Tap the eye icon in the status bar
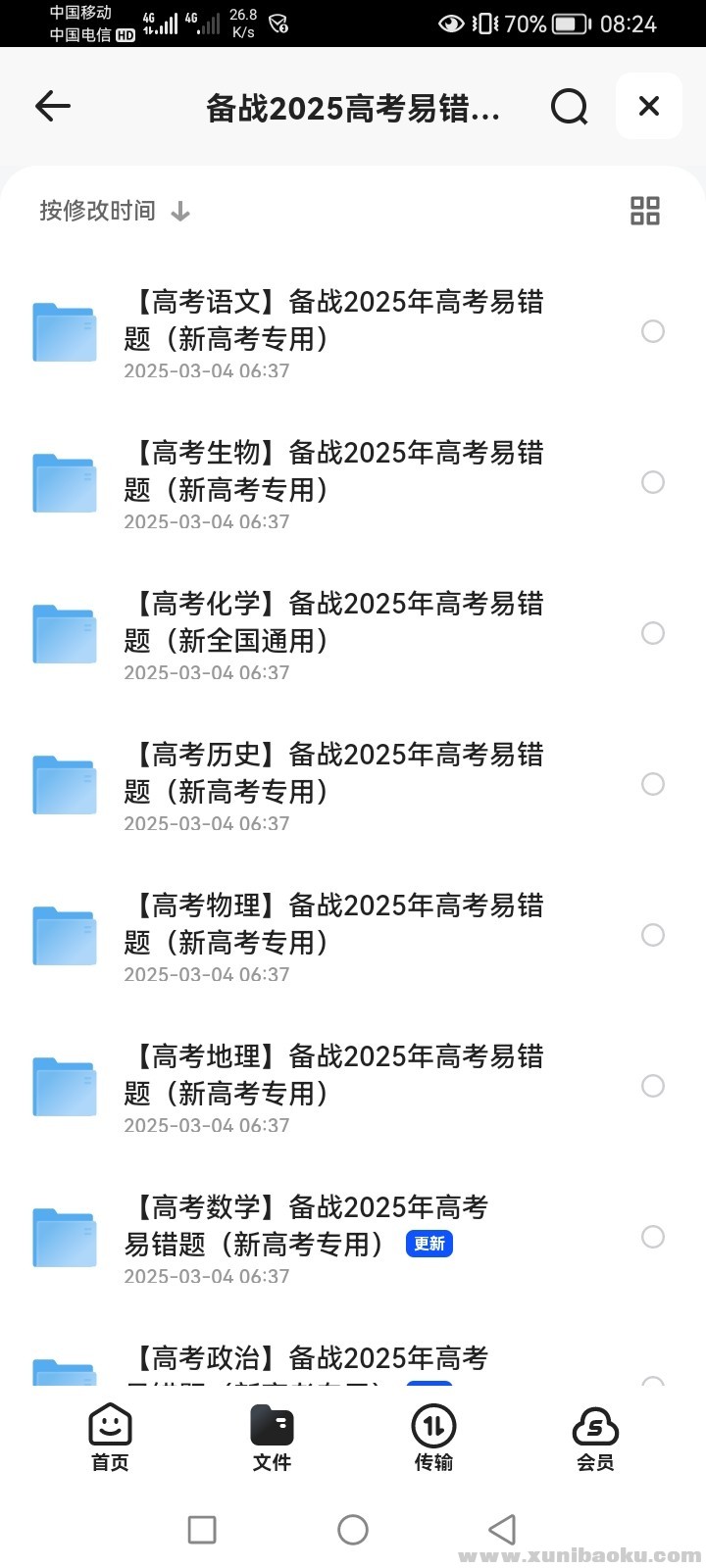The width and height of the screenshot is (706, 1568). [x=450, y=22]
